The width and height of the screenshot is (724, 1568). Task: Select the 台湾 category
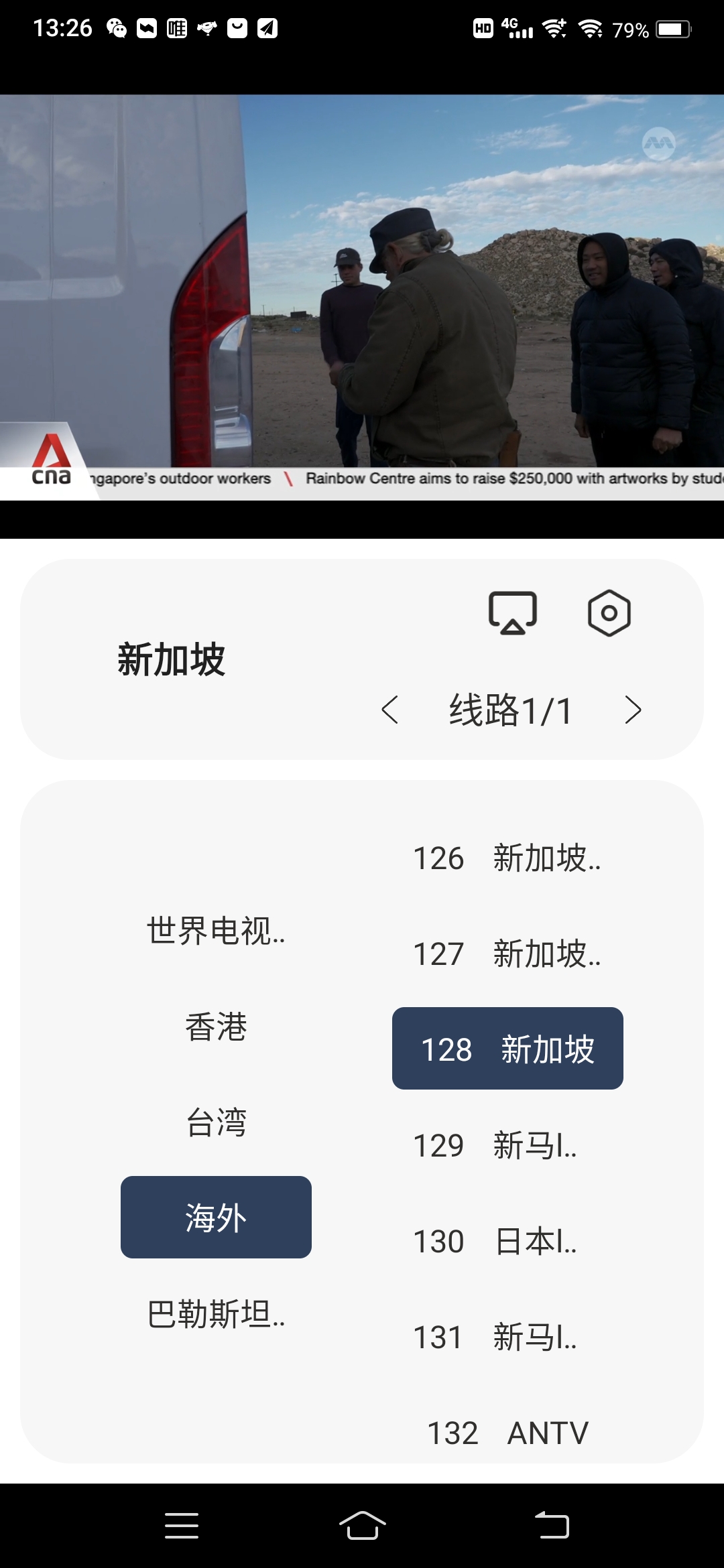point(216,1122)
